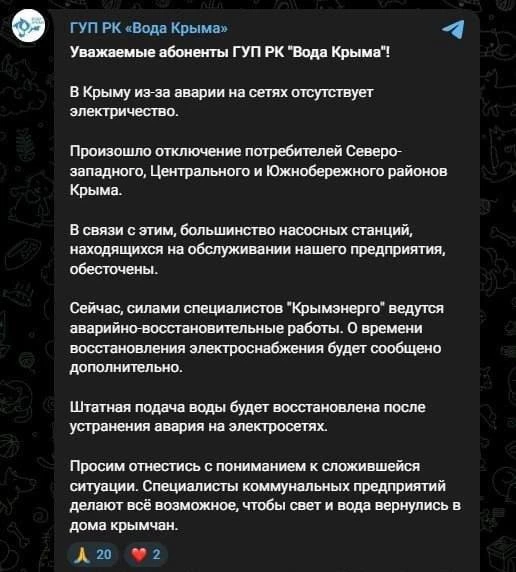
Task: Open the ГУП РК «Вода Крыма» channel name
Action: coord(149,28)
